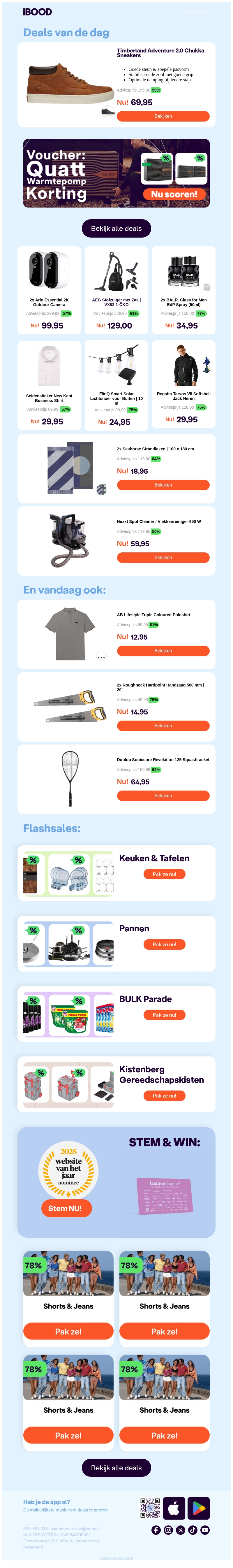Tap Pak ze nu for Keuken & Tafelen
This screenshot has height=1568, width=233.
[164, 874]
